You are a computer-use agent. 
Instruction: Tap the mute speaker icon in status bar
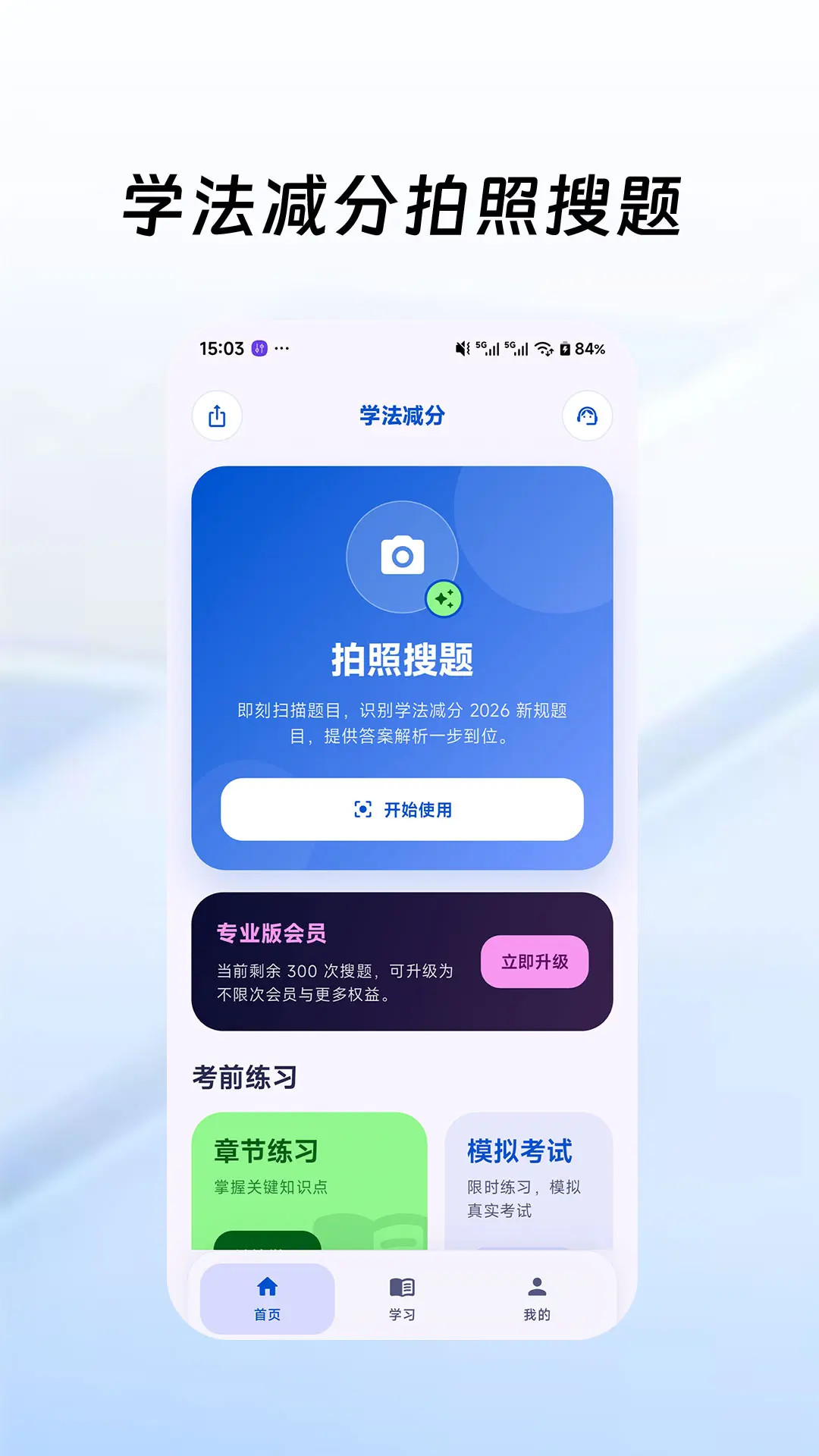463,349
